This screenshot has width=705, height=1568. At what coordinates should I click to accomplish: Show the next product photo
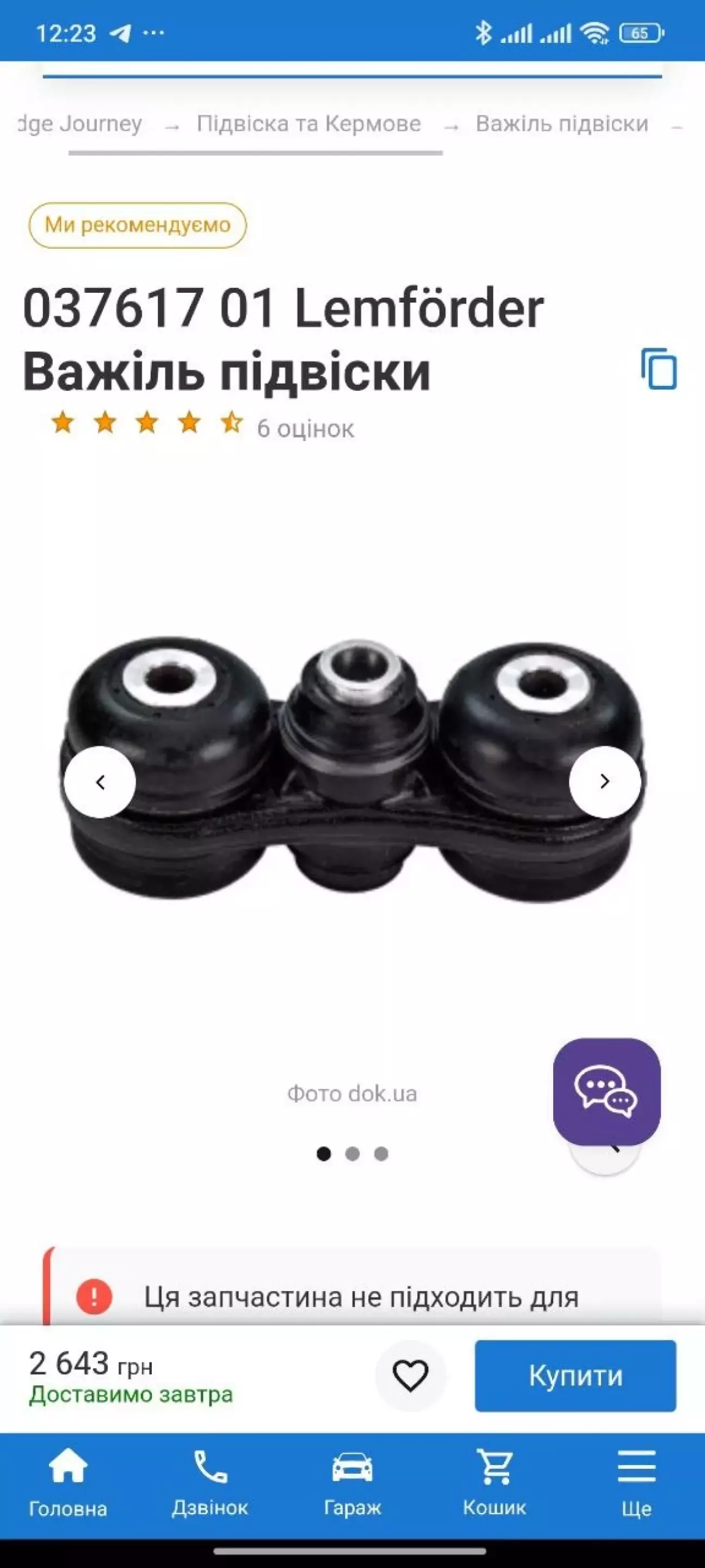604,782
